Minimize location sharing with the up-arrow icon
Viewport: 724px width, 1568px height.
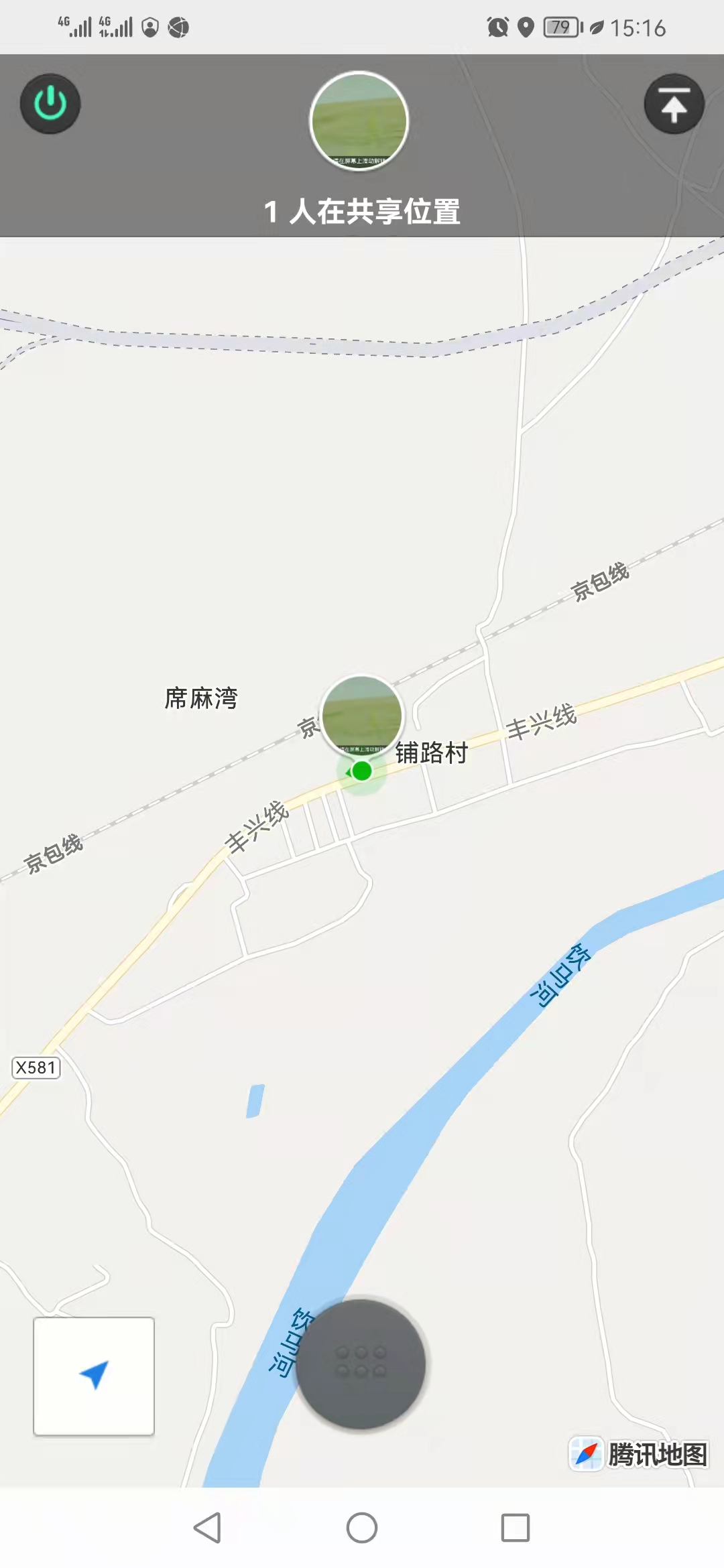[x=674, y=104]
